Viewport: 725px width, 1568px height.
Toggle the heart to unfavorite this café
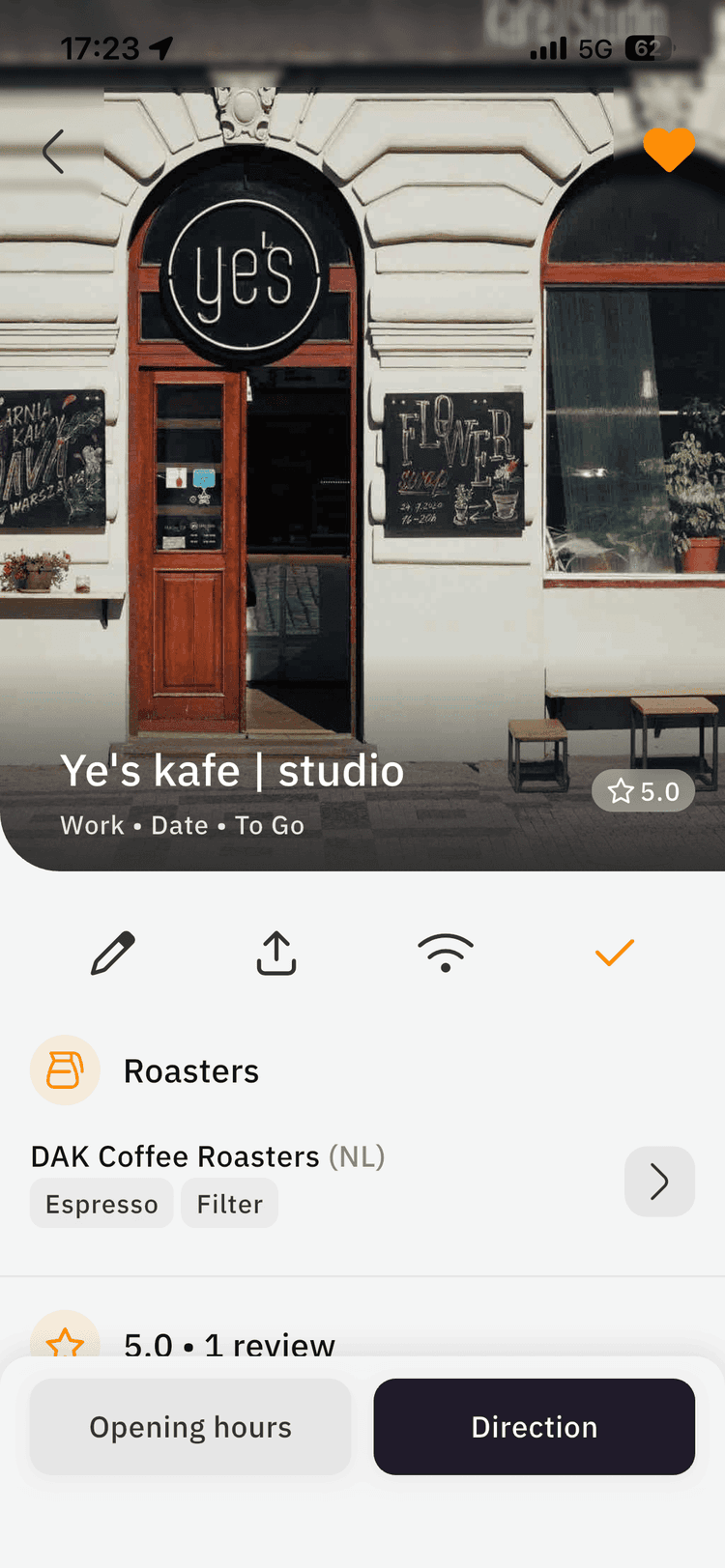[x=669, y=150]
